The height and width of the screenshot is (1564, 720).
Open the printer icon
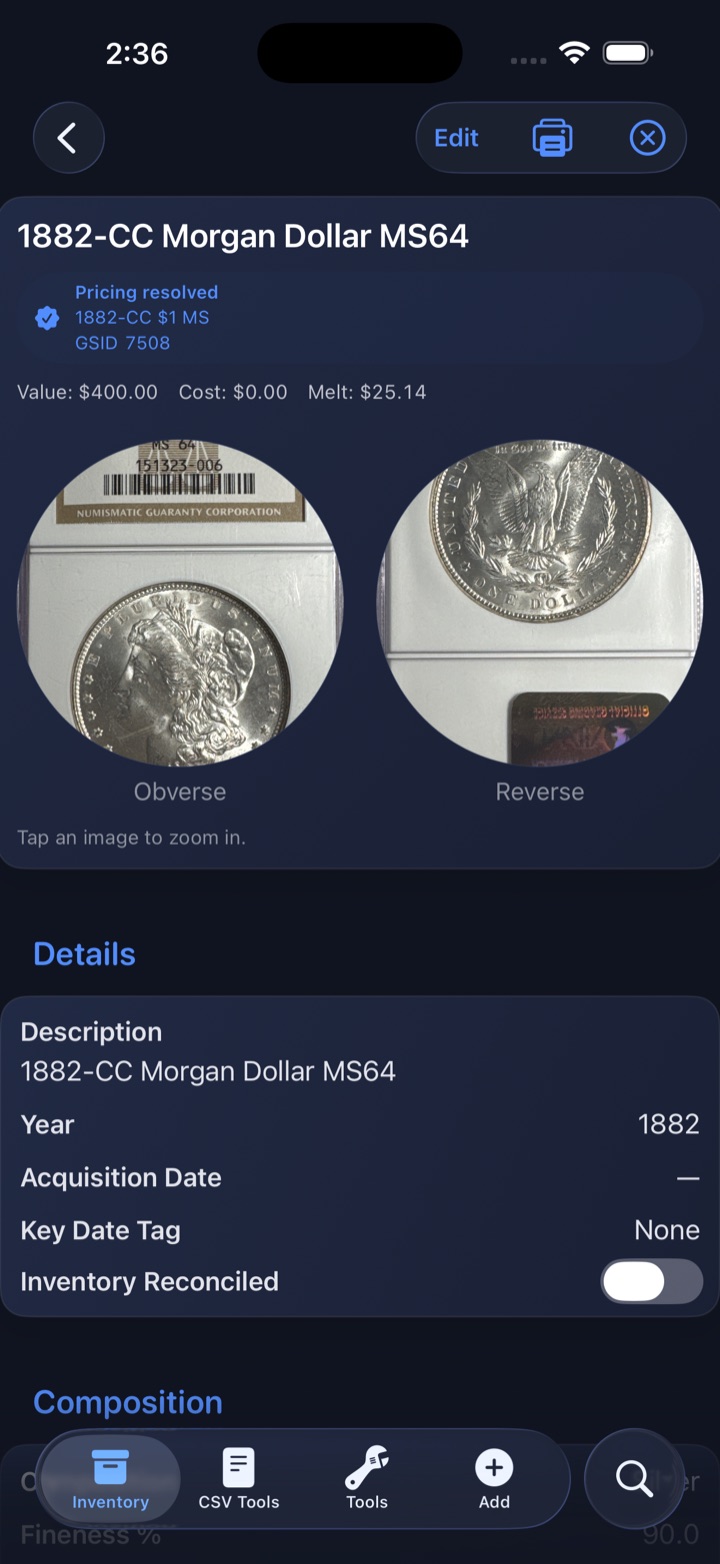(552, 138)
